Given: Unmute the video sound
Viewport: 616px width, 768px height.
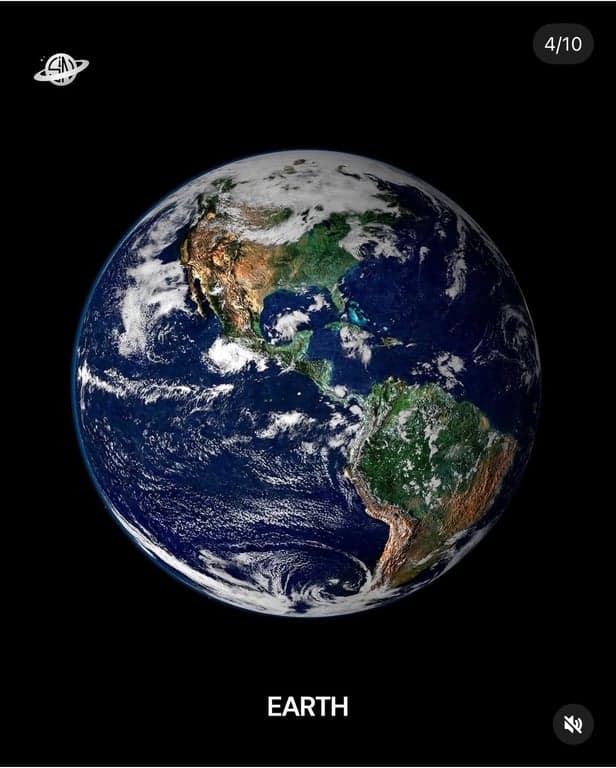Looking at the screenshot, I should point(573,724).
